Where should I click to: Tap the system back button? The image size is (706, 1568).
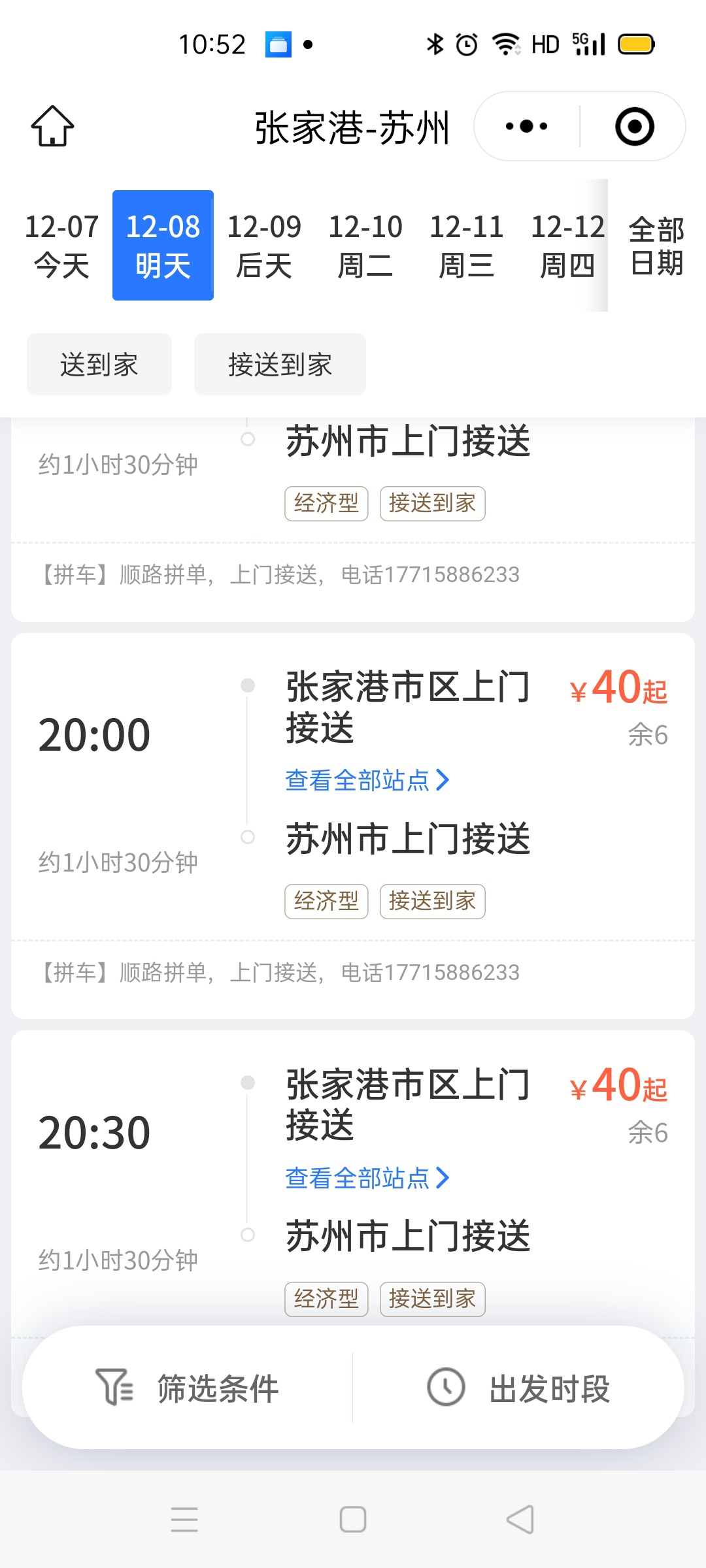520,1519
